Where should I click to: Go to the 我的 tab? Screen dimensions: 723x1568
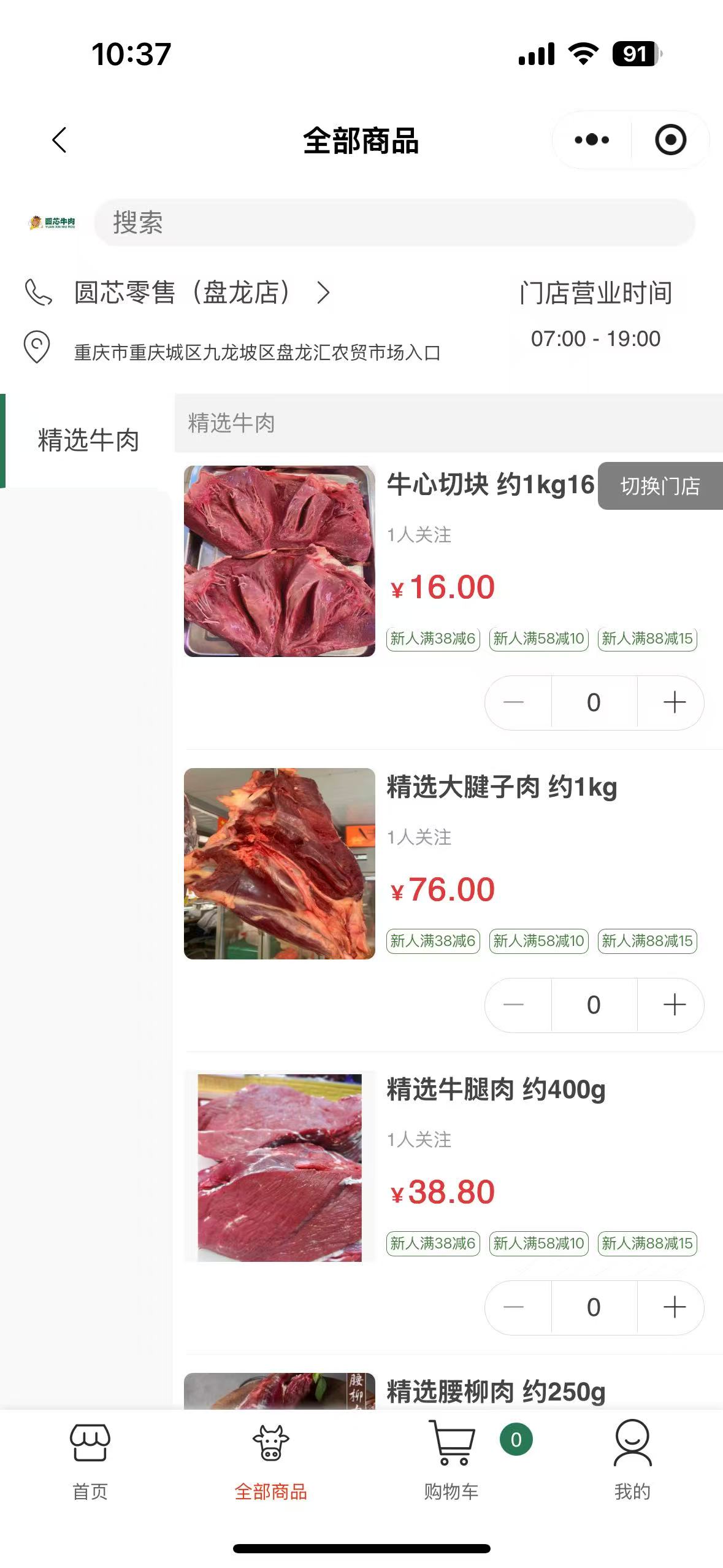pyautogui.click(x=632, y=1460)
